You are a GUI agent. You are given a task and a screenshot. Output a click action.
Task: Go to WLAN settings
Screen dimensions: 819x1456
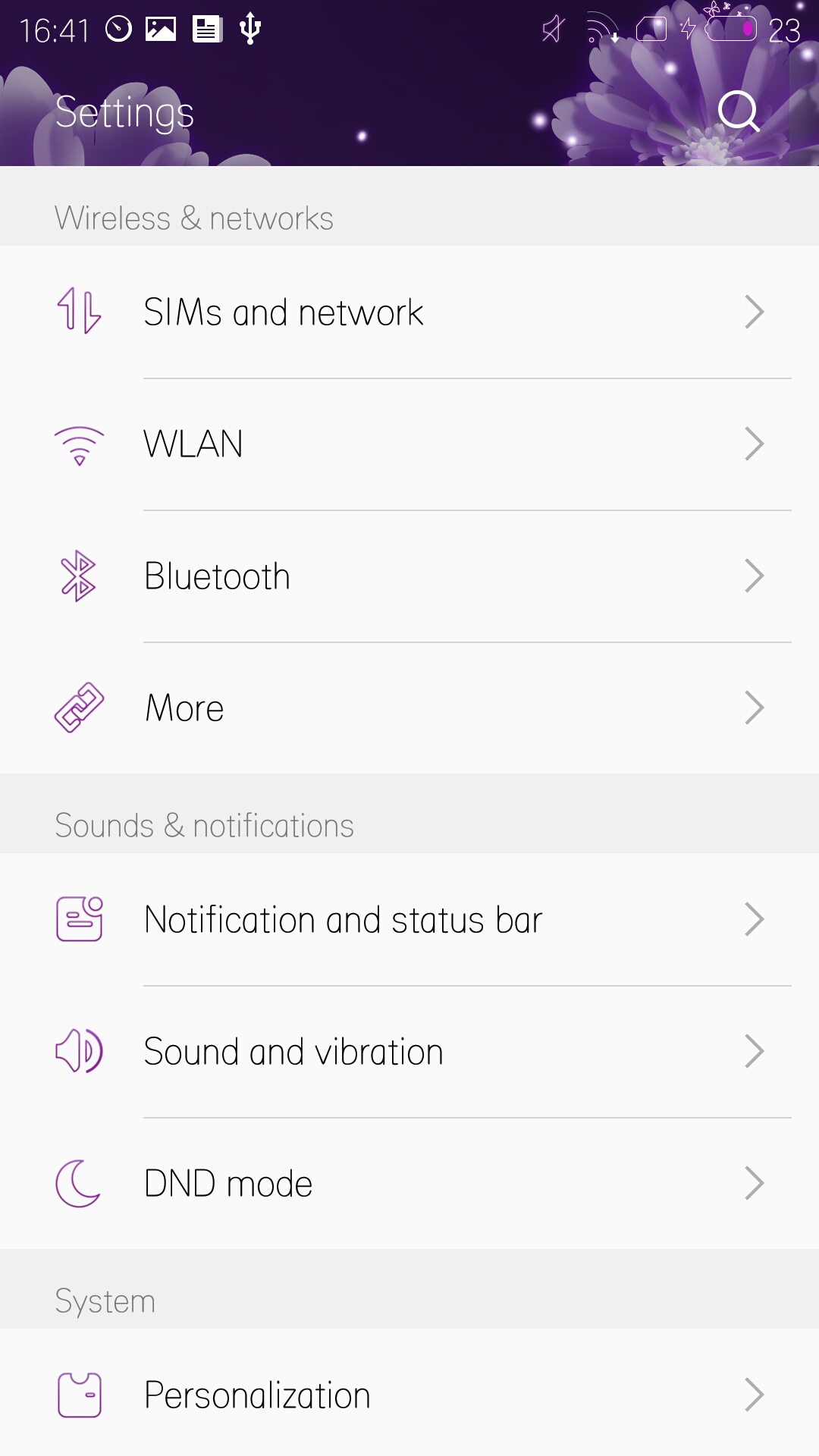pos(409,444)
